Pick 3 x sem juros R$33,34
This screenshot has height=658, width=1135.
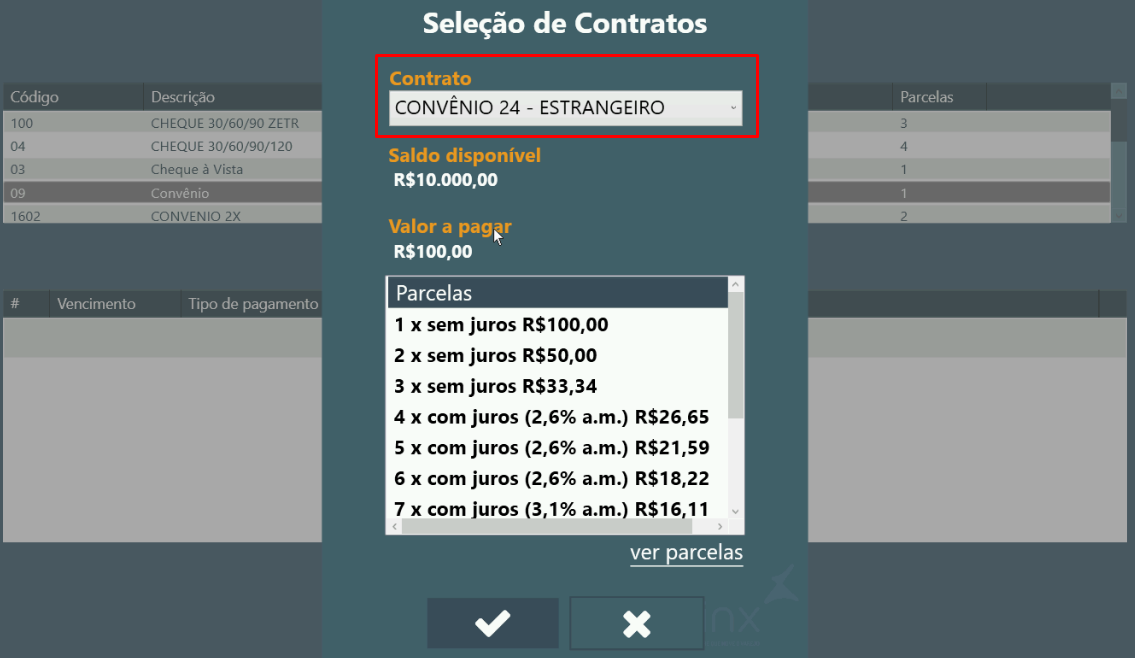(495, 386)
